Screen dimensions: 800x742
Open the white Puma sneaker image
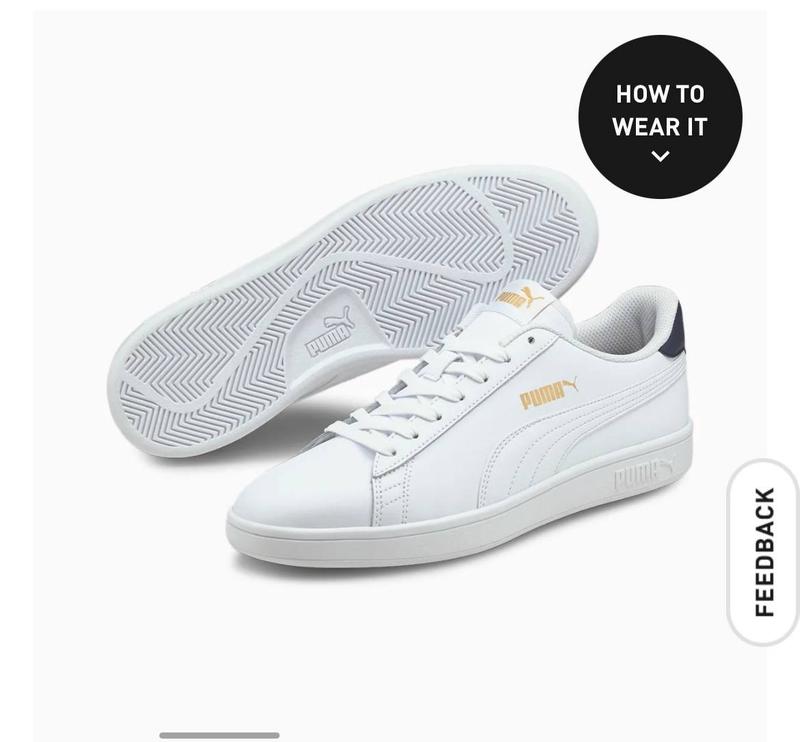pos(420,400)
